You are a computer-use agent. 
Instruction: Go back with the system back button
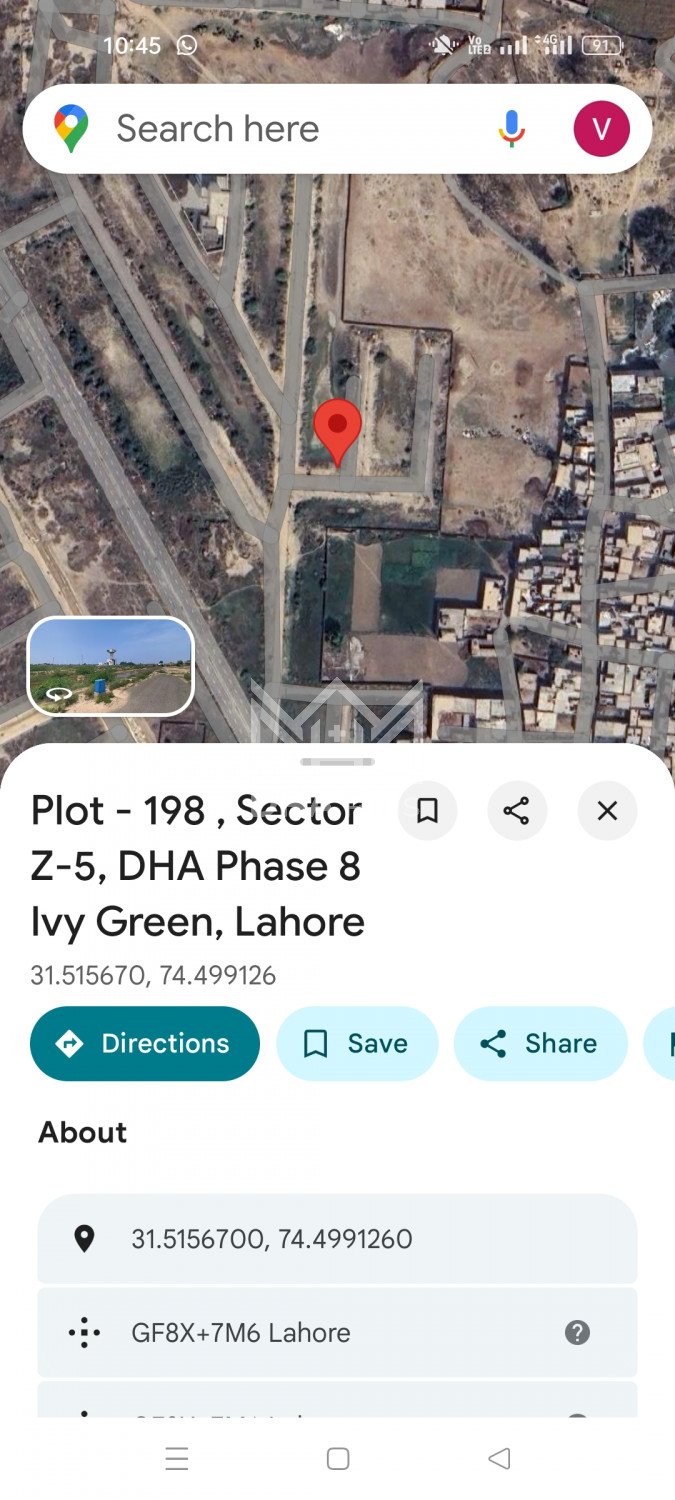tap(499, 1459)
